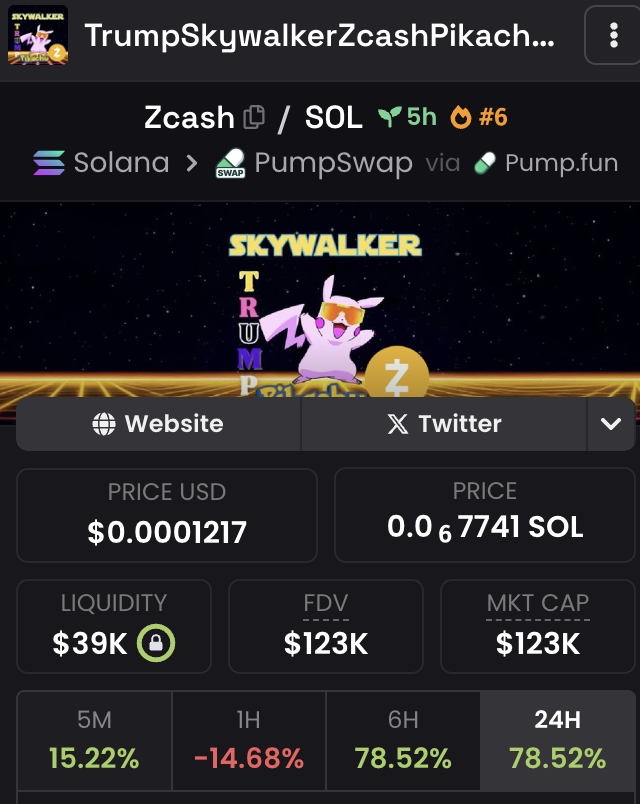
Task: Open the three-dot overflow menu
Action: [614, 37]
